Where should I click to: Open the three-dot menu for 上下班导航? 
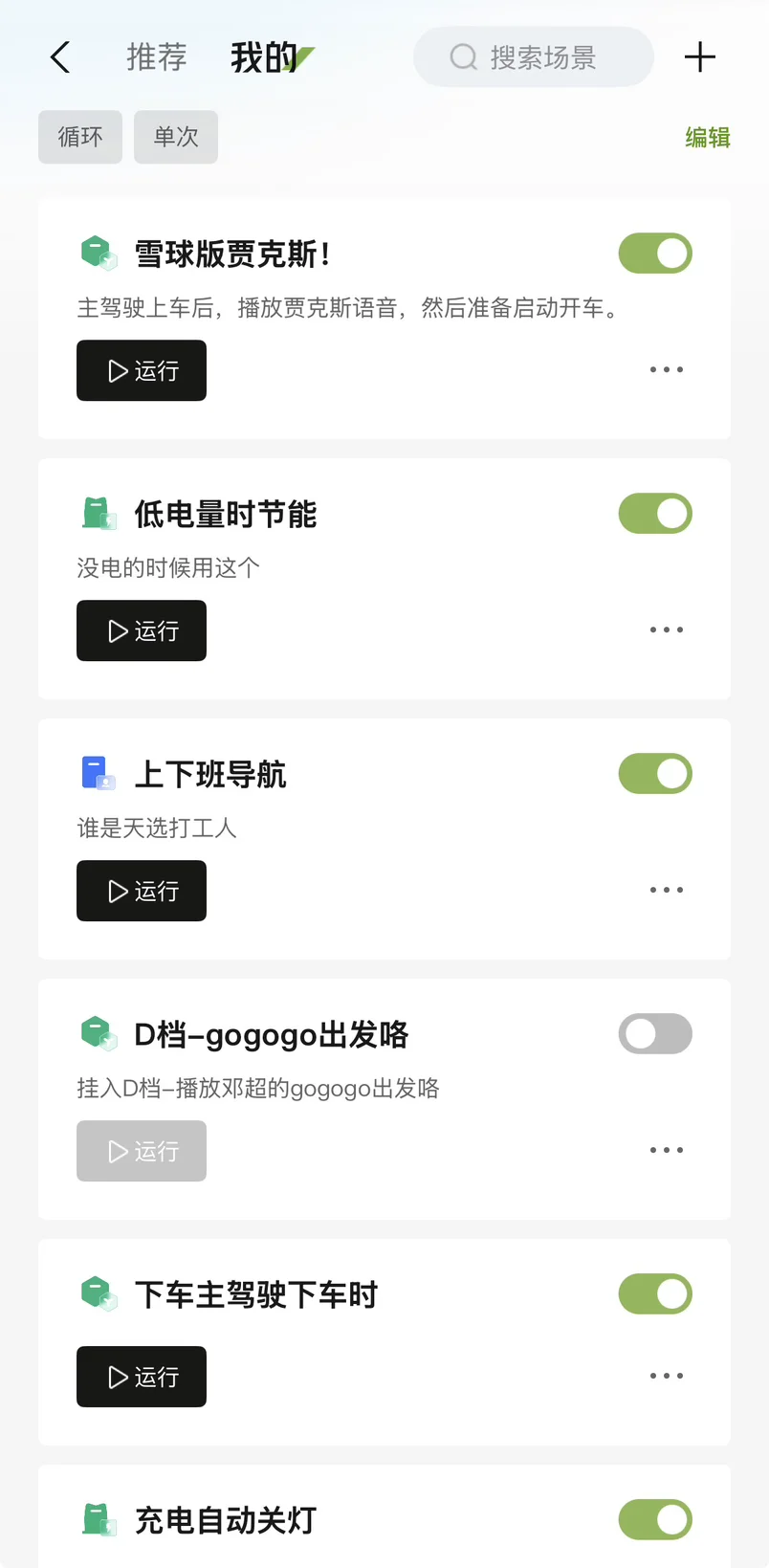click(667, 890)
